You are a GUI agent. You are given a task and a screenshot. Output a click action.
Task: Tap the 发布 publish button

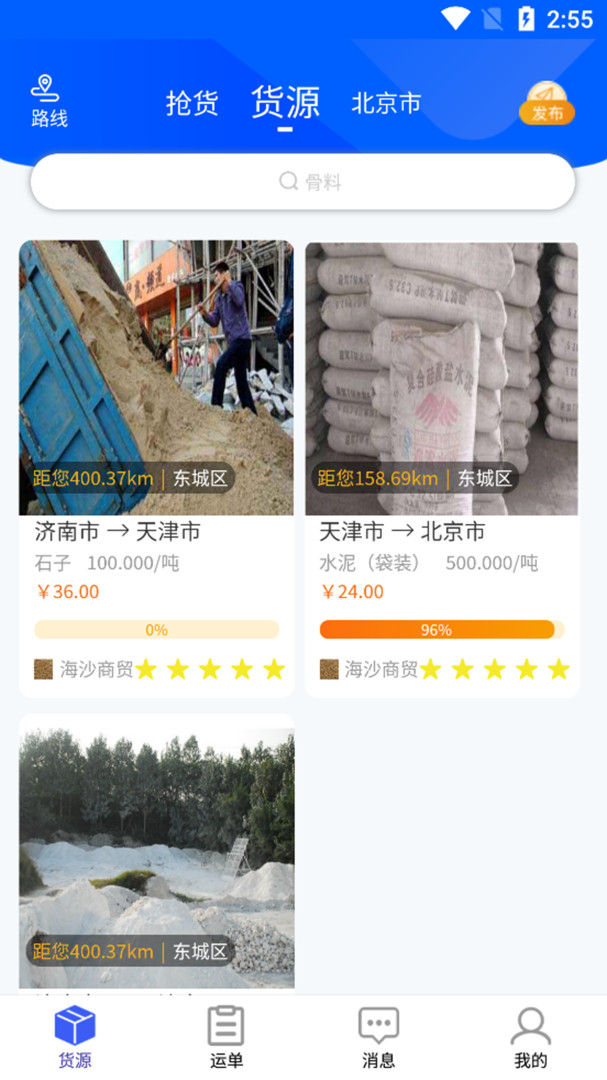click(x=547, y=103)
